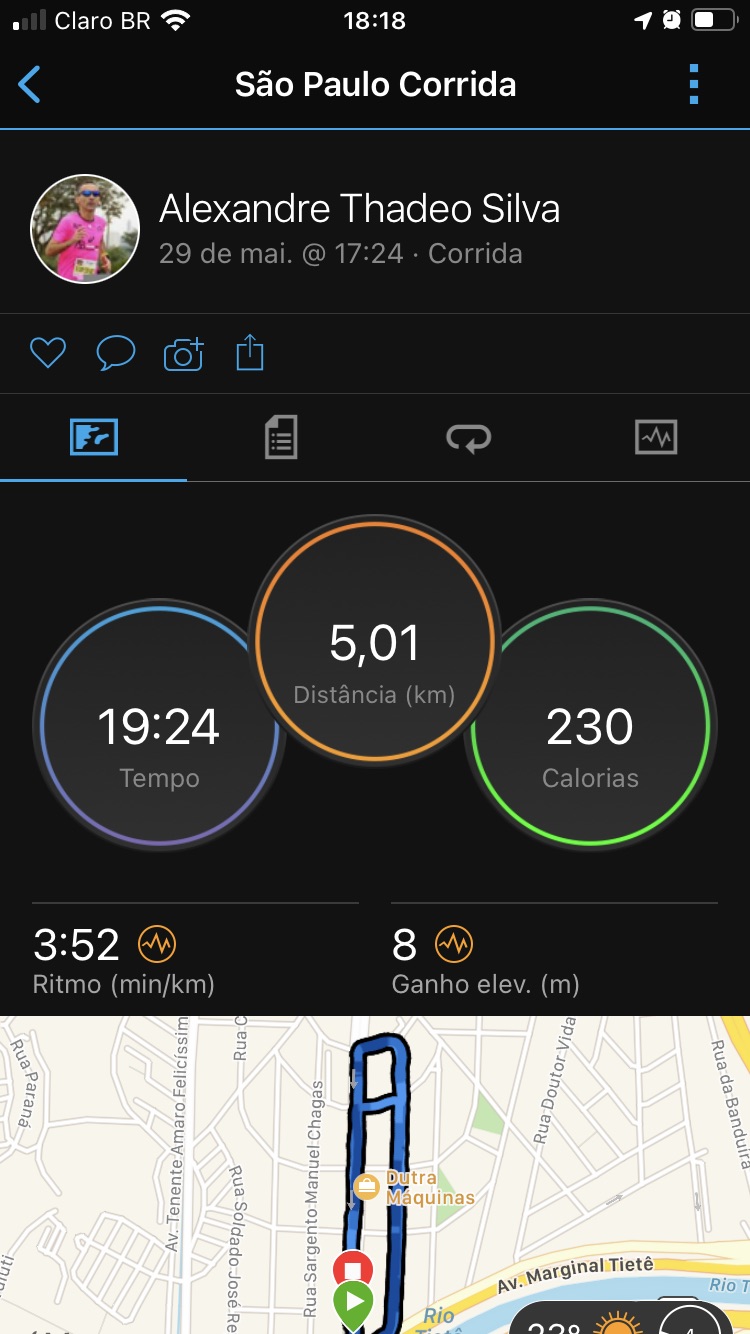The image size is (750, 1334).
Task: Switch to the laps tab
Action: point(468,438)
